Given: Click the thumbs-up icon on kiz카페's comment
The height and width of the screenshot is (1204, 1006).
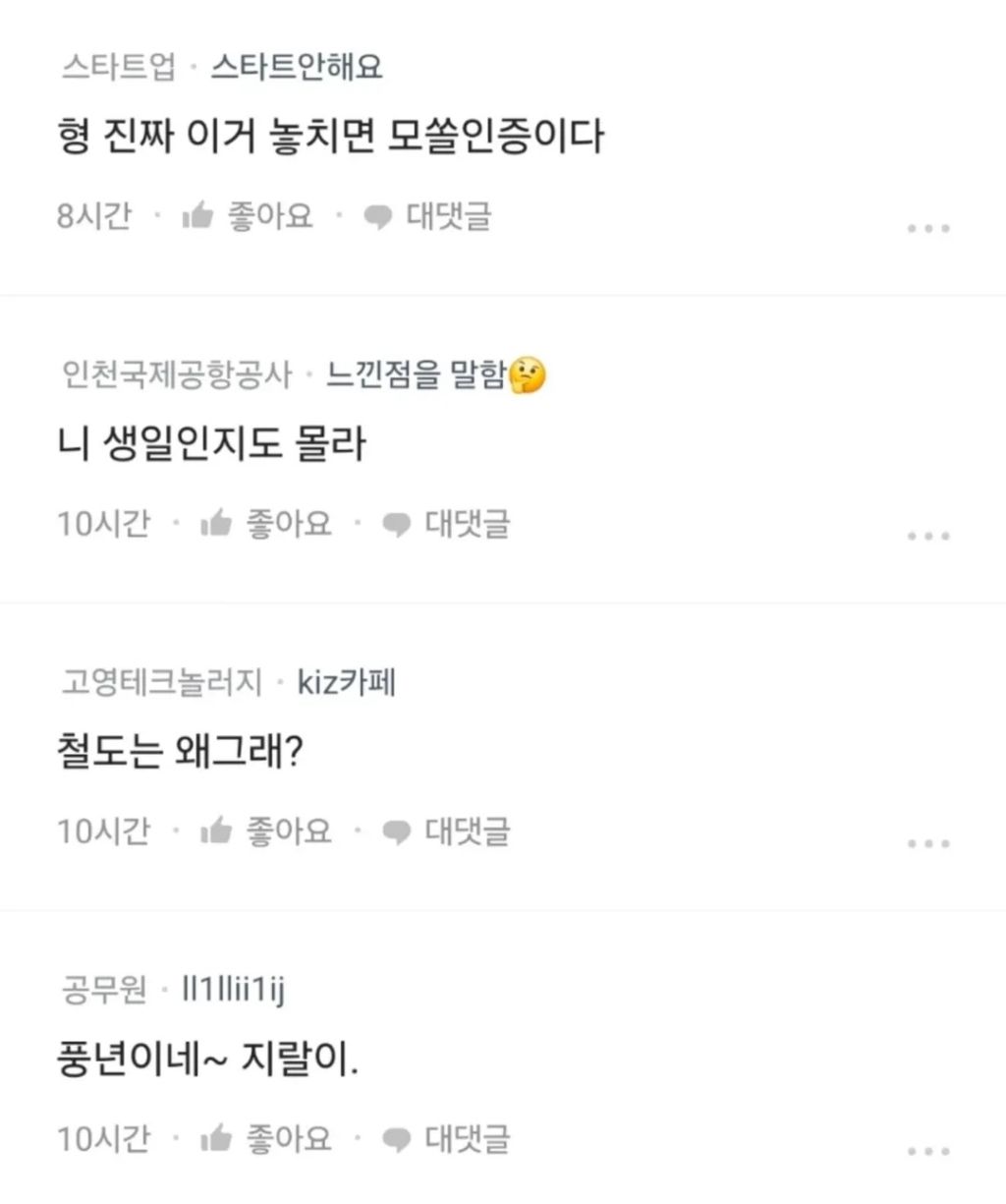Looking at the screenshot, I should (217, 831).
